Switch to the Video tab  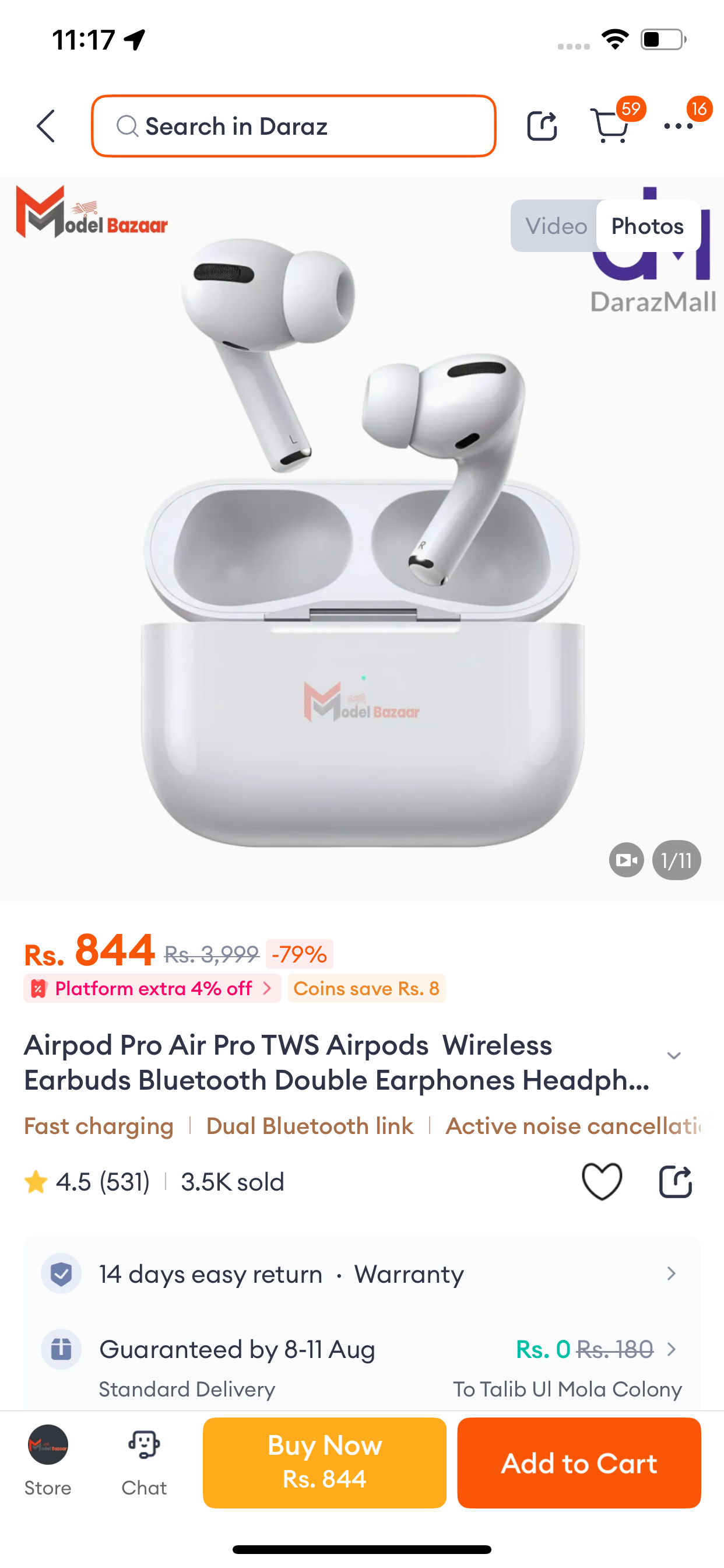click(556, 226)
